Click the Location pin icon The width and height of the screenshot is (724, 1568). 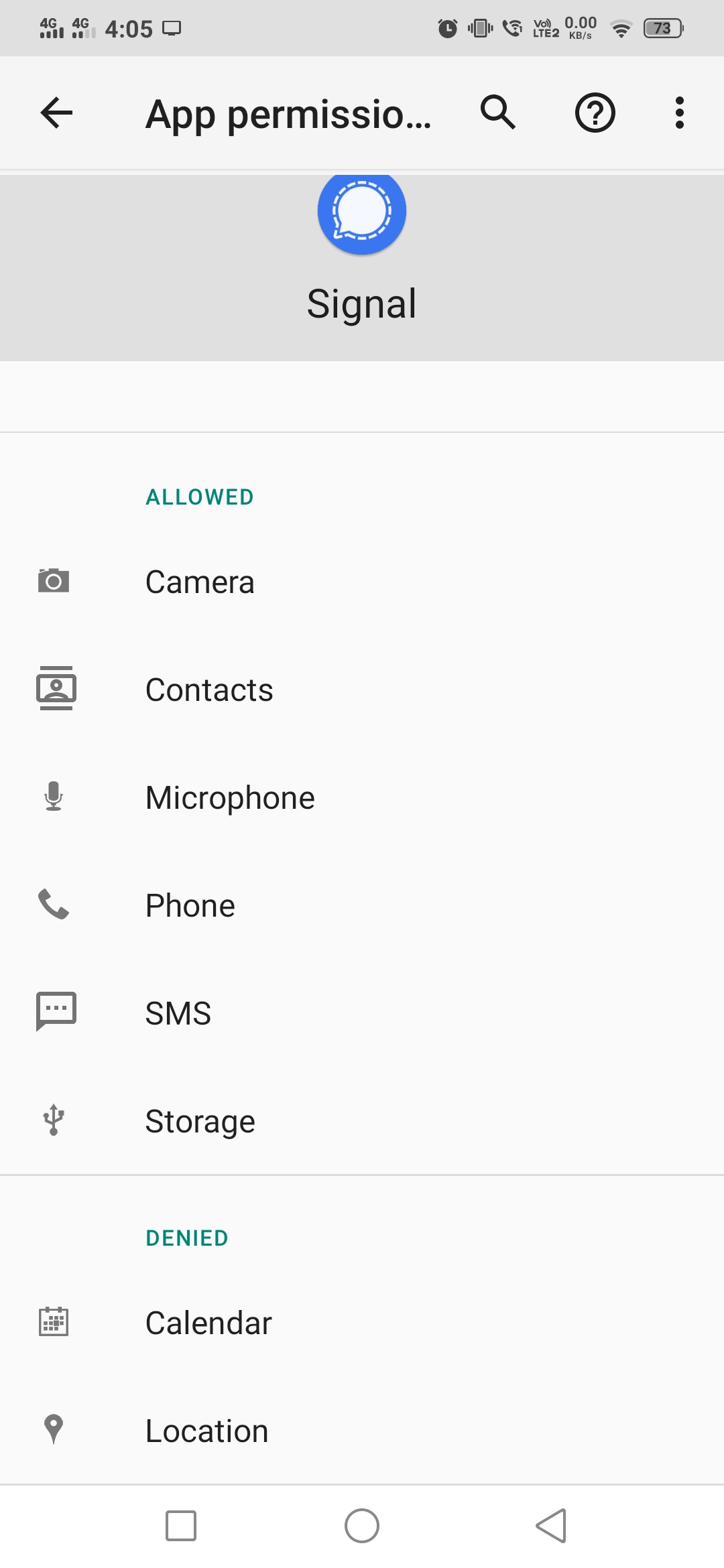click(x=54, y=1431)
